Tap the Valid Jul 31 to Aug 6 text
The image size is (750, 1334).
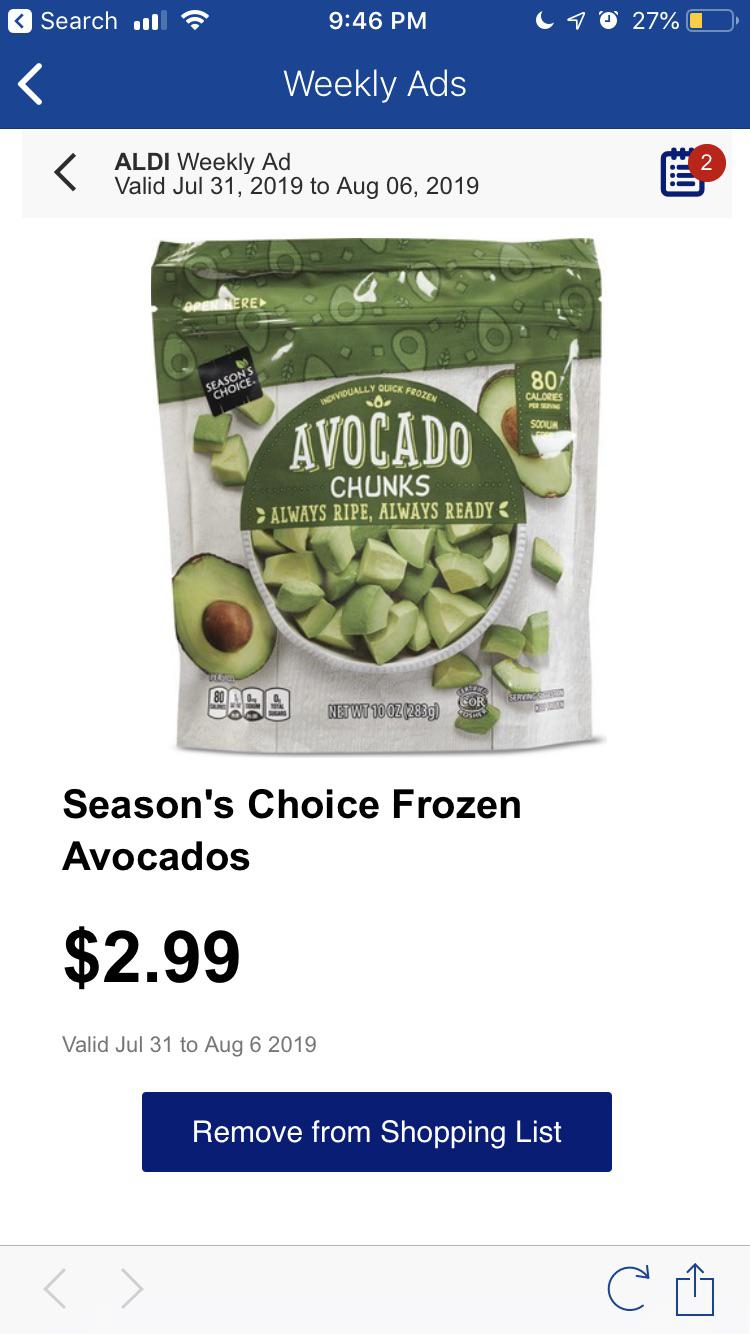pyautogui.click(x=189, y=1045)
